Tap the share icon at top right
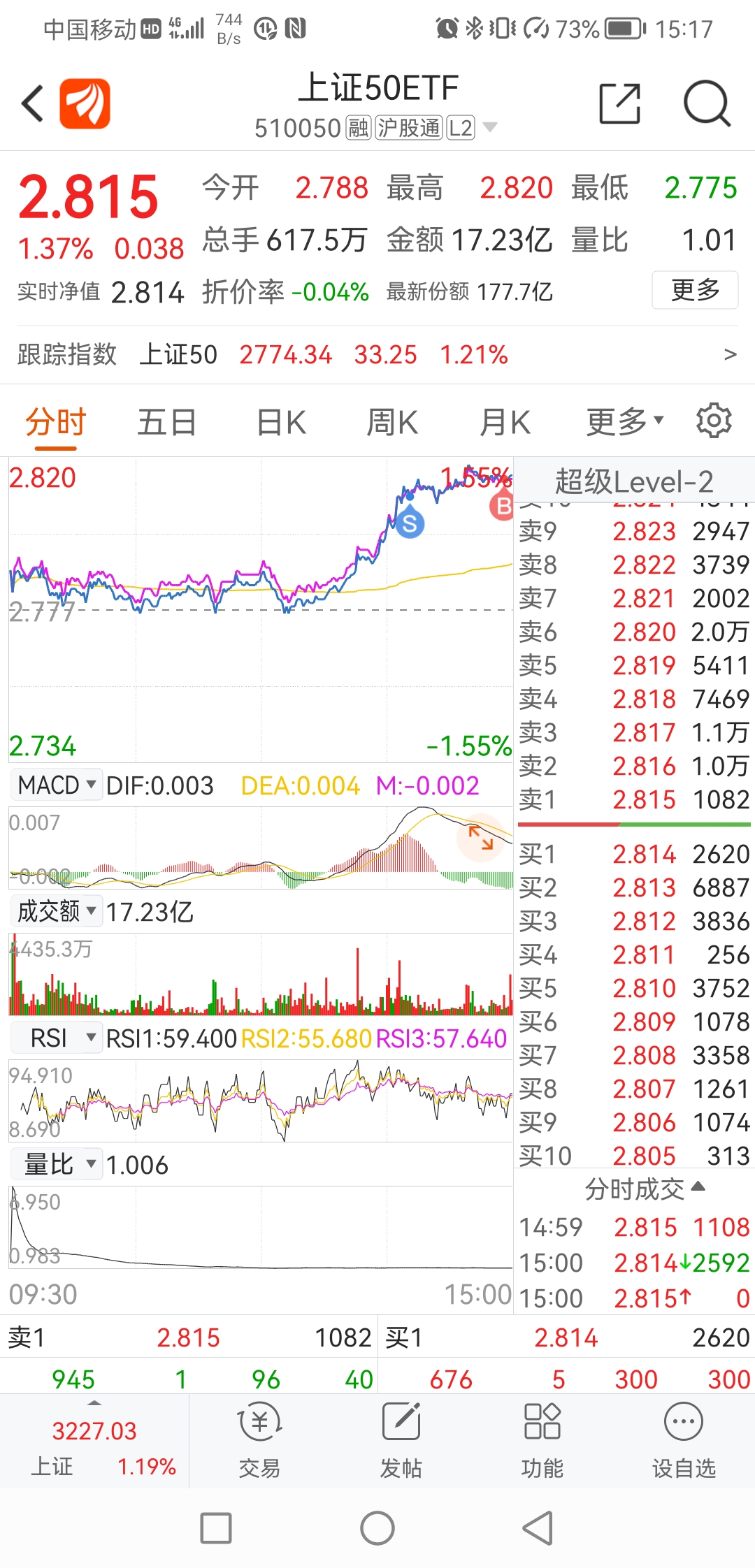Viewport: 755px width, 1568px height. 621,102
